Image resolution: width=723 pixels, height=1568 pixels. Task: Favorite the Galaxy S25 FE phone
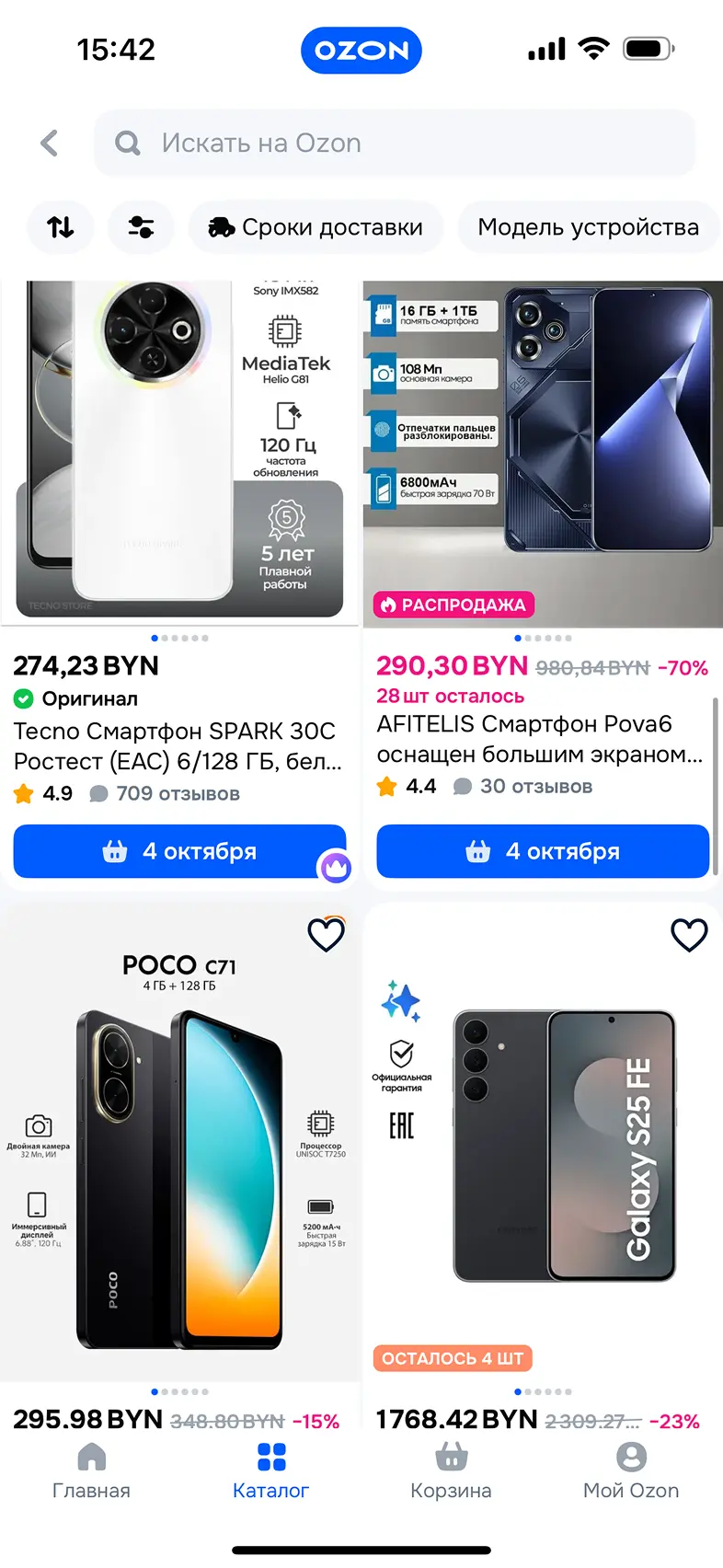point(689,935)
